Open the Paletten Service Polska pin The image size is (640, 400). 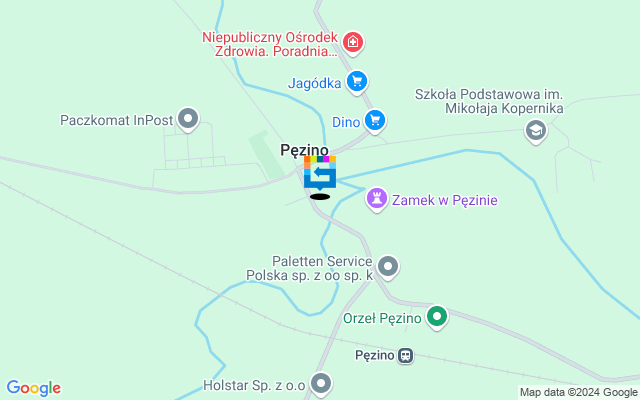388,267
